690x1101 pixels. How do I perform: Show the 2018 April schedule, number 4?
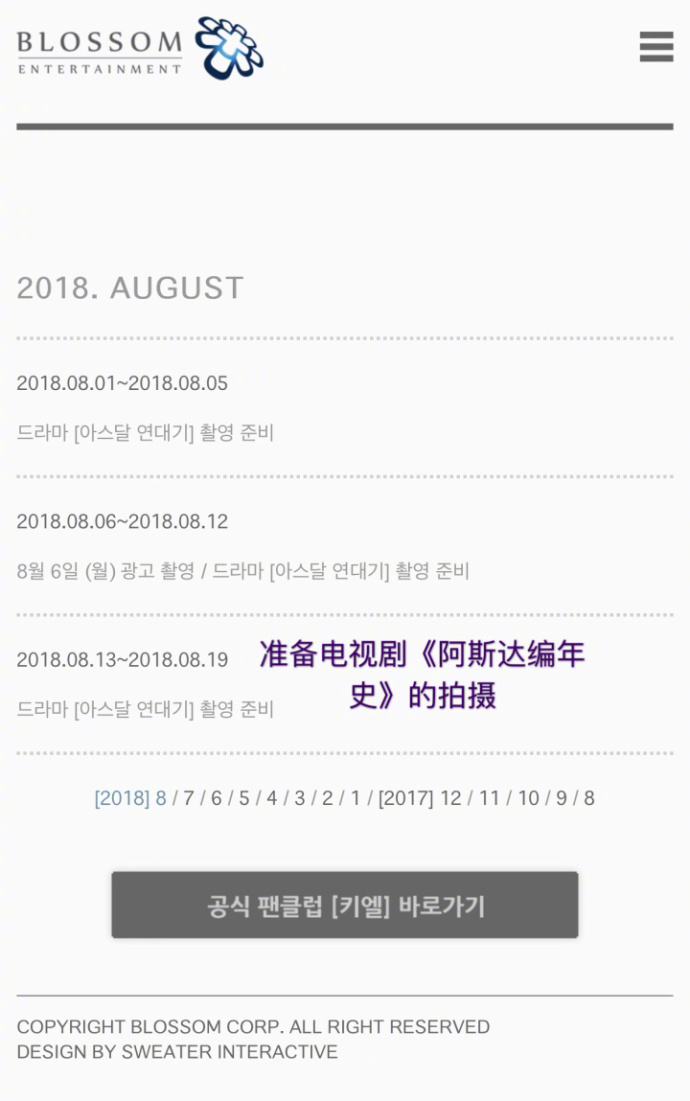(271, 799)
